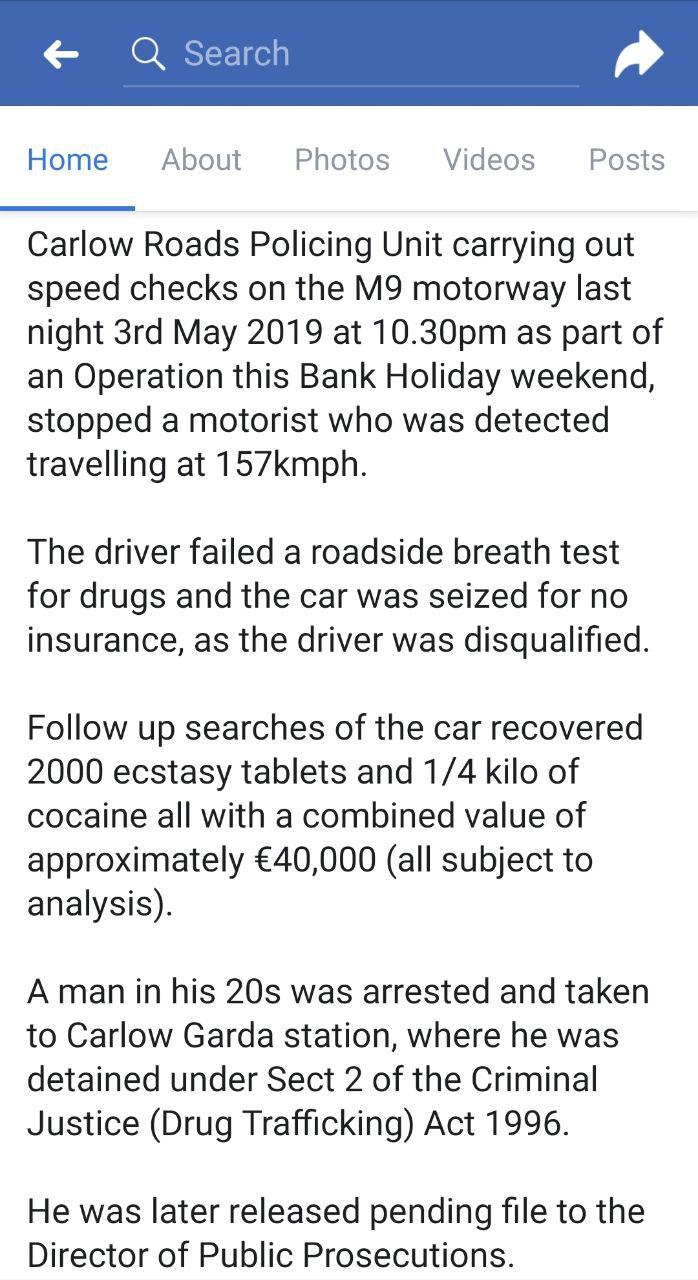This screenshot has height=1280, width=698.
Task: Go to the Posts tab
Action: point(626,160)
